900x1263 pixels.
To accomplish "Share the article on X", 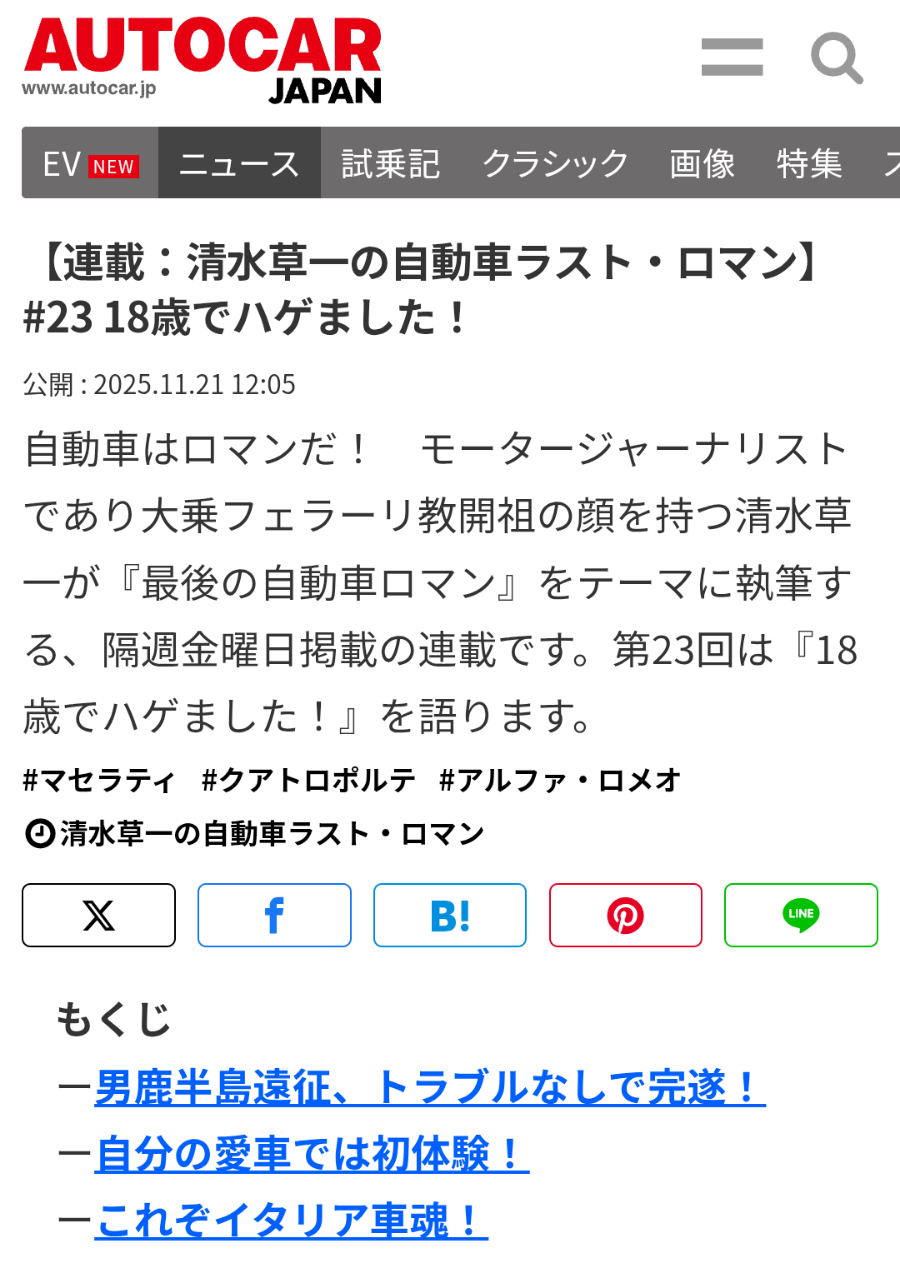I will point(99,915).
